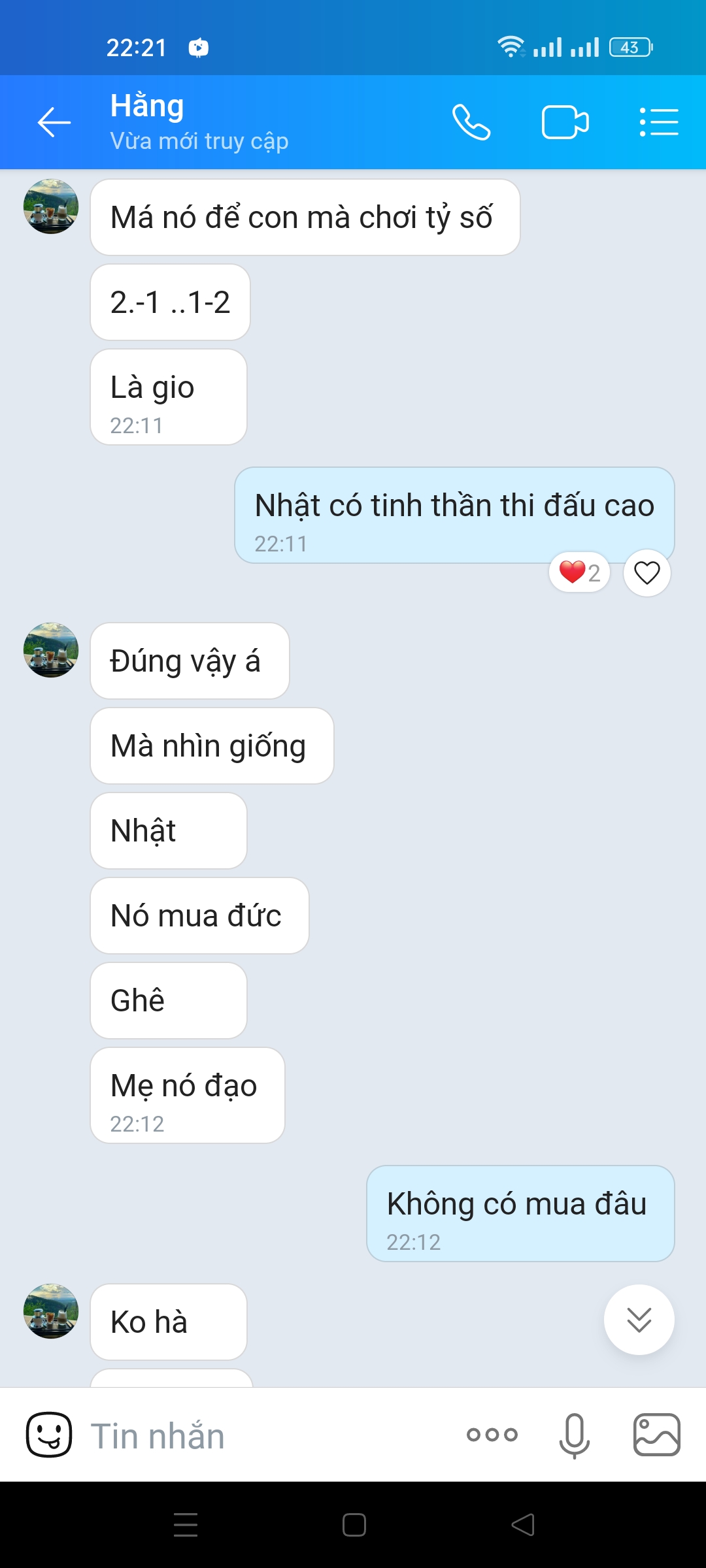Tap the system home button

(354, 1525)
